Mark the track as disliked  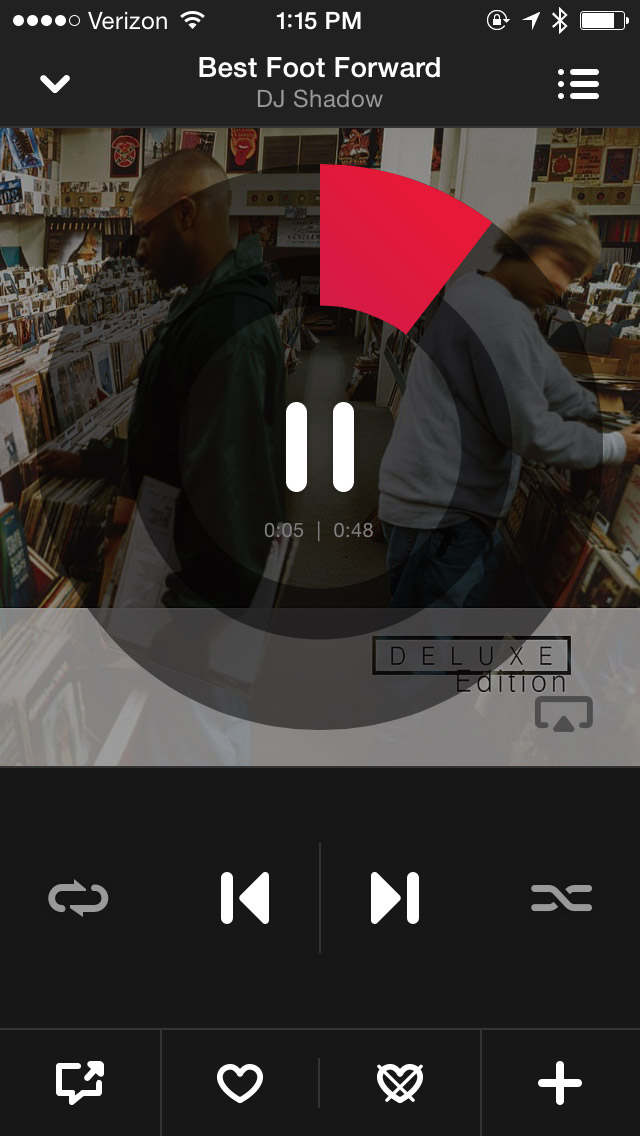(x=400, y=1083)
